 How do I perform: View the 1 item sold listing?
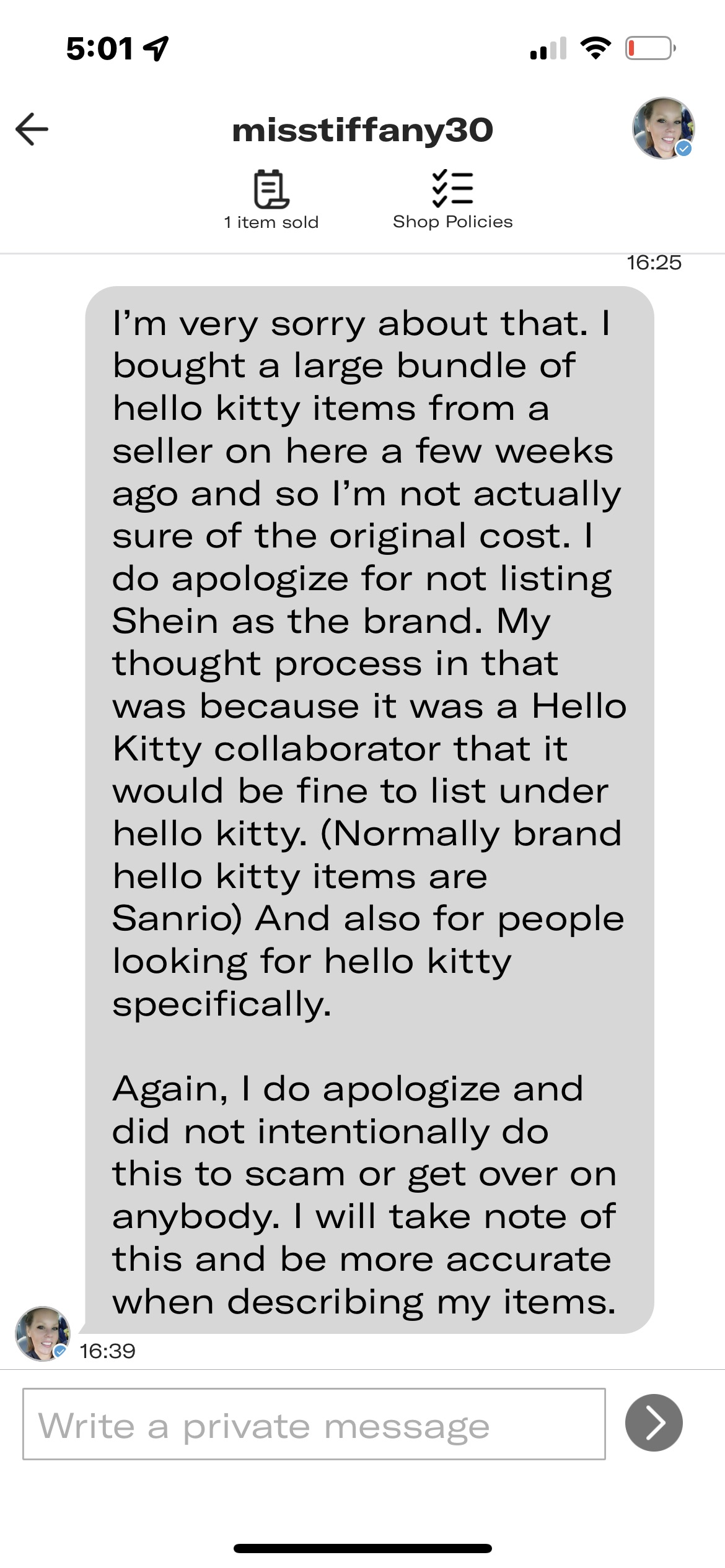[x=271, y=199]
